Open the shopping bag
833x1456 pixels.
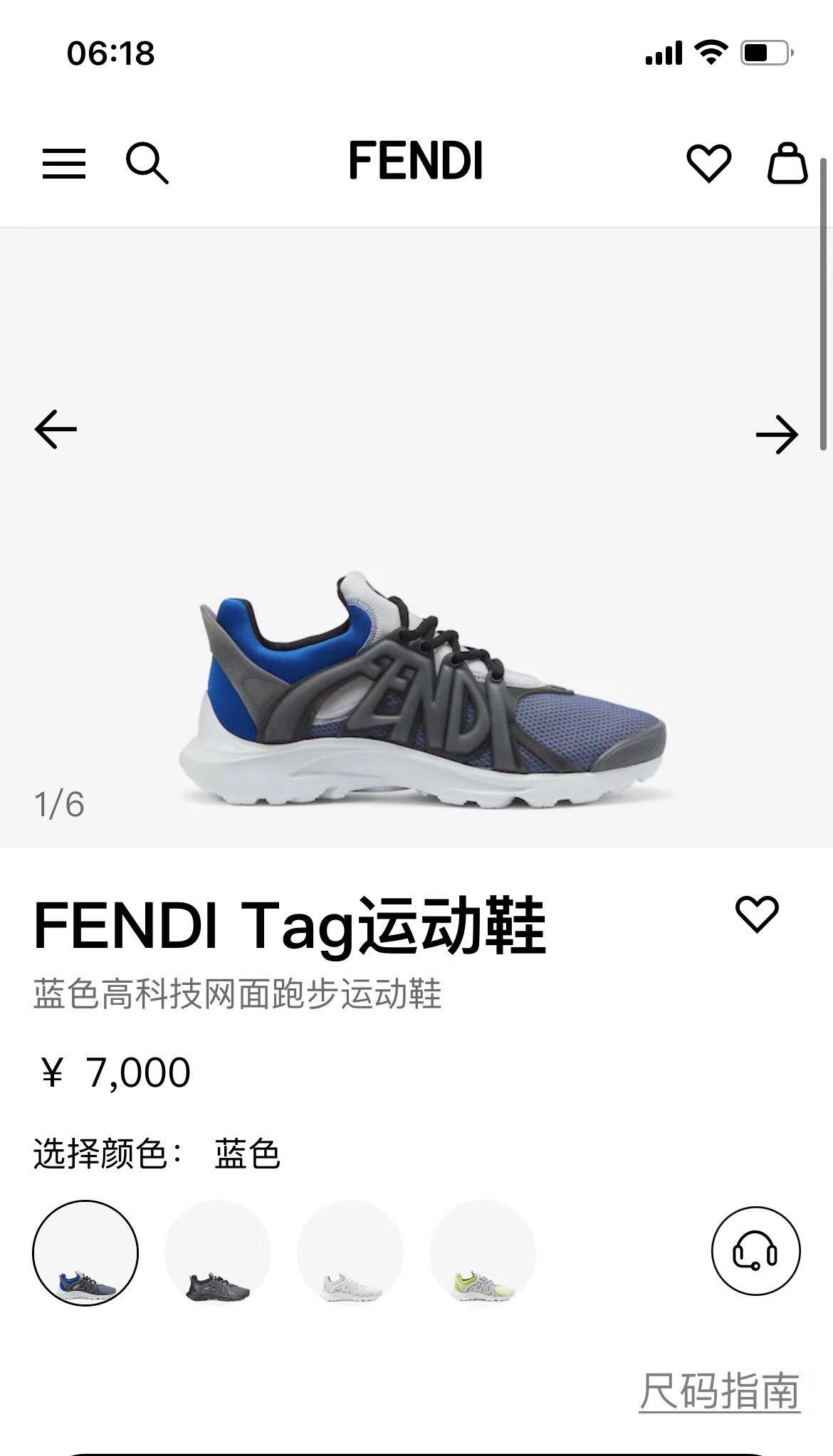pos(787,163)
